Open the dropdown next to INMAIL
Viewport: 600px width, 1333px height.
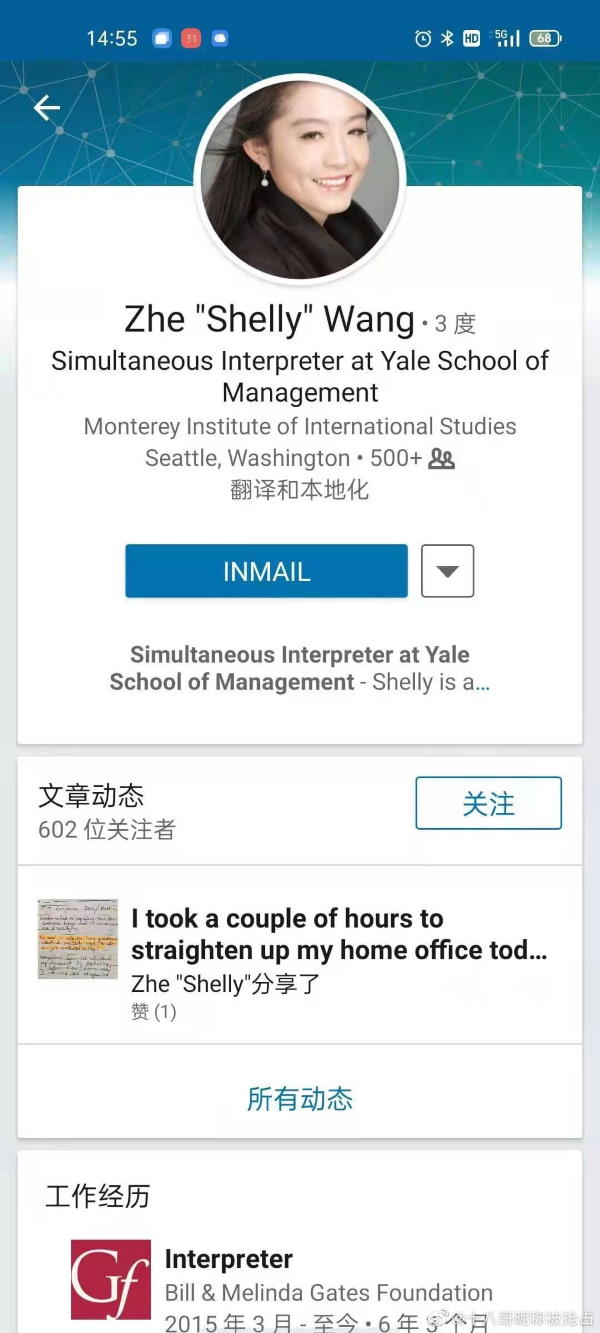coord(447,571)
